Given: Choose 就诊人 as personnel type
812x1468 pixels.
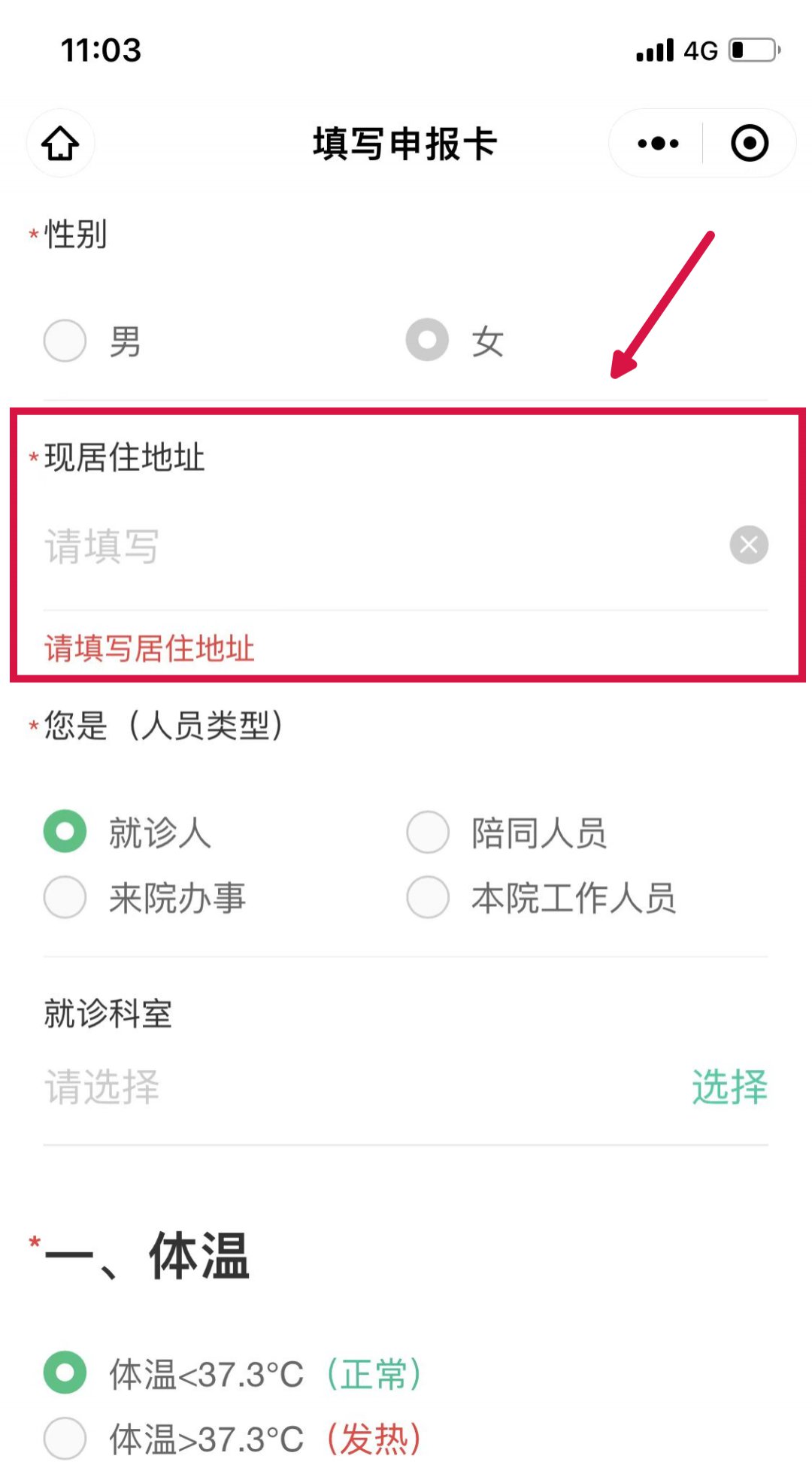Looking at the screenshot, I should pos(65,832).
